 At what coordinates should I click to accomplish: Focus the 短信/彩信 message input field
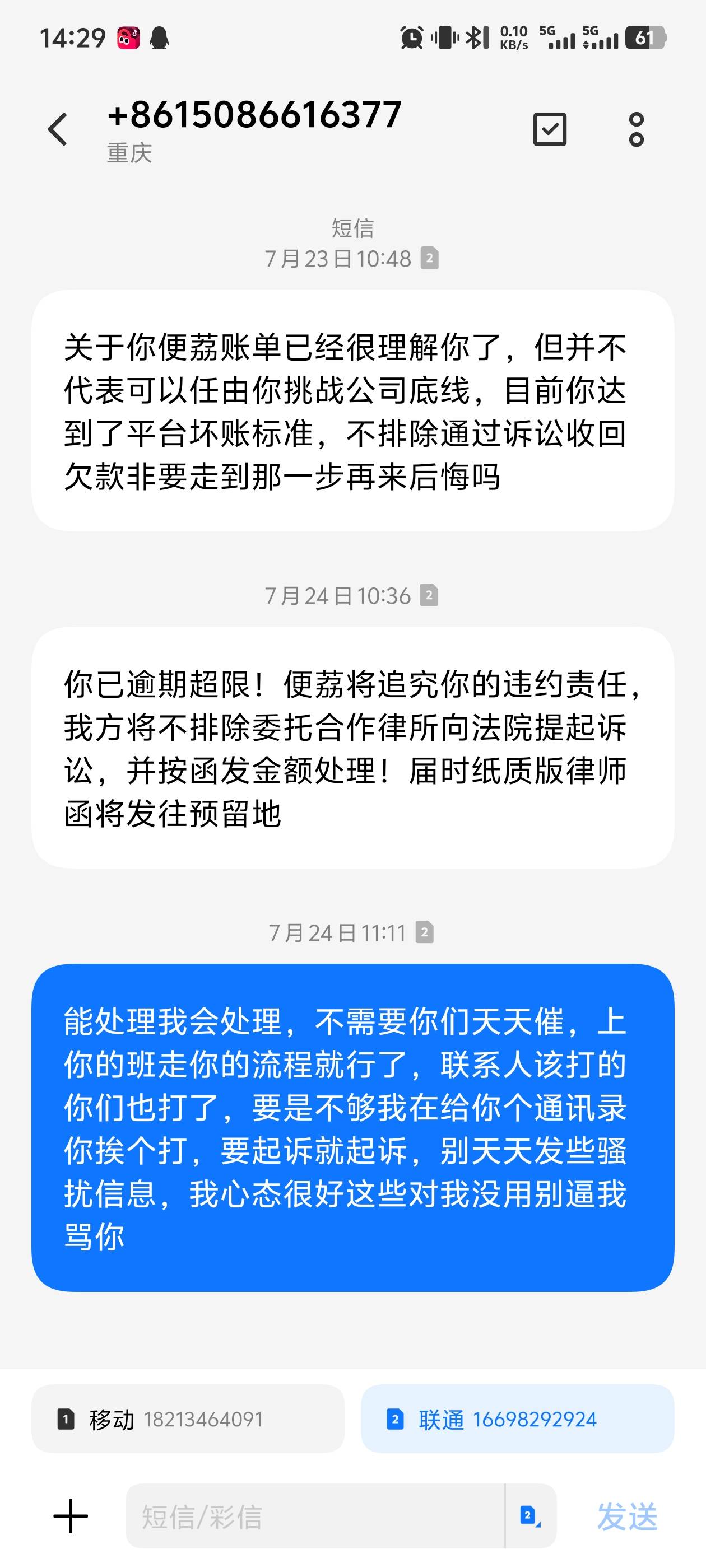pyautogui.click(x=315, y=1516)
